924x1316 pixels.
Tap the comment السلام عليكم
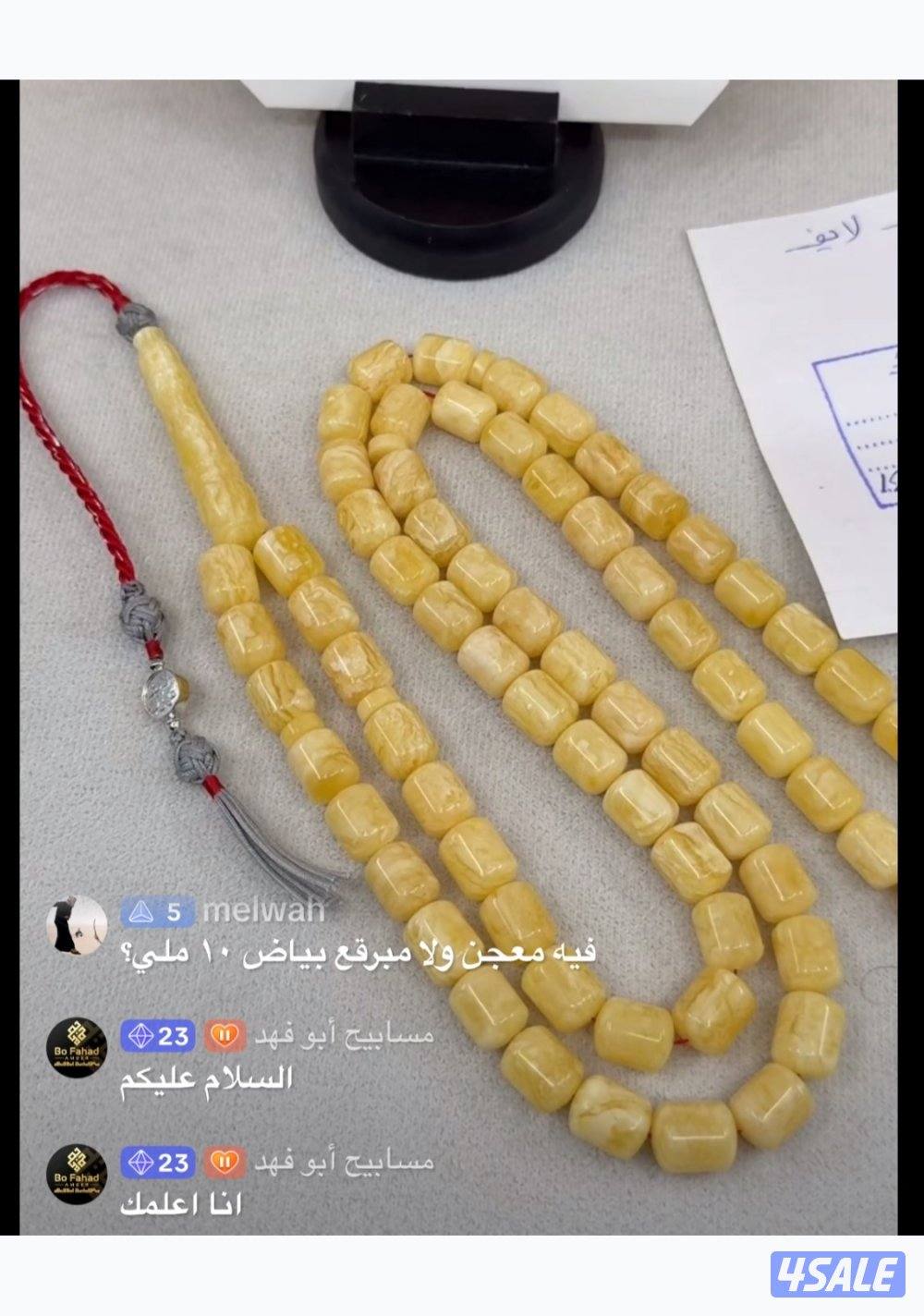pyautogui.click(x=208, y=1079)
